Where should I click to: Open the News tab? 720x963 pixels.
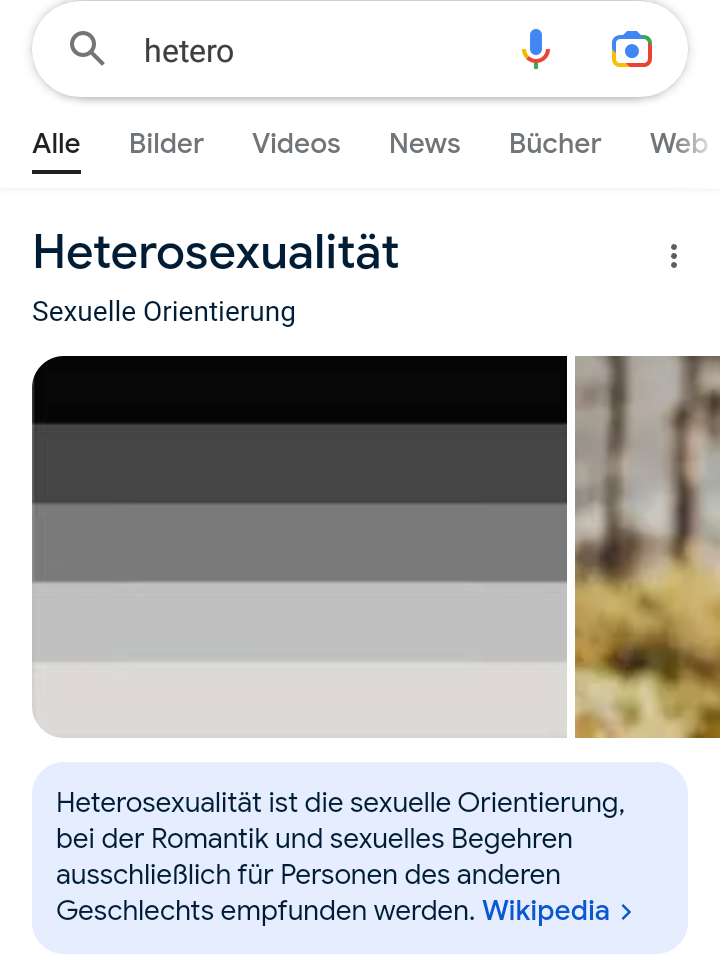click(424, 144)
